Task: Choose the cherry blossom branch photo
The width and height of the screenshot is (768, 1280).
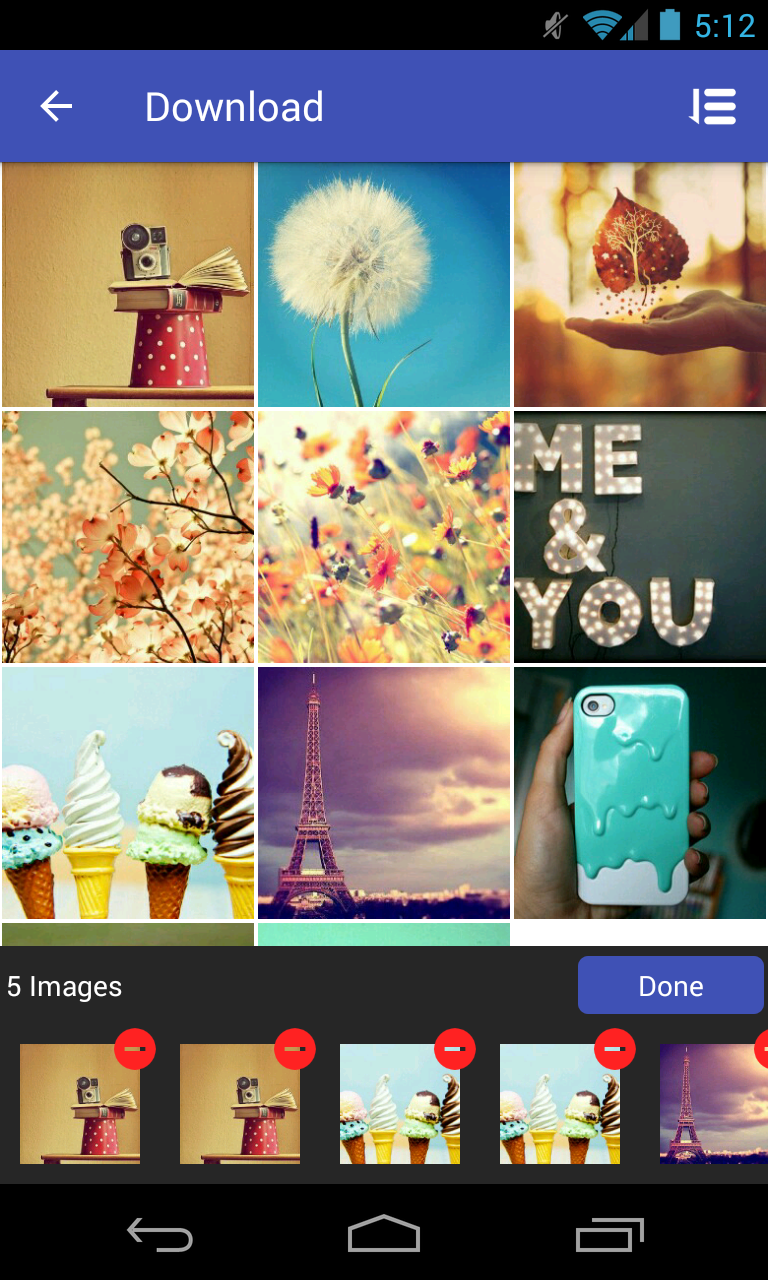Action: coord(128,537)
